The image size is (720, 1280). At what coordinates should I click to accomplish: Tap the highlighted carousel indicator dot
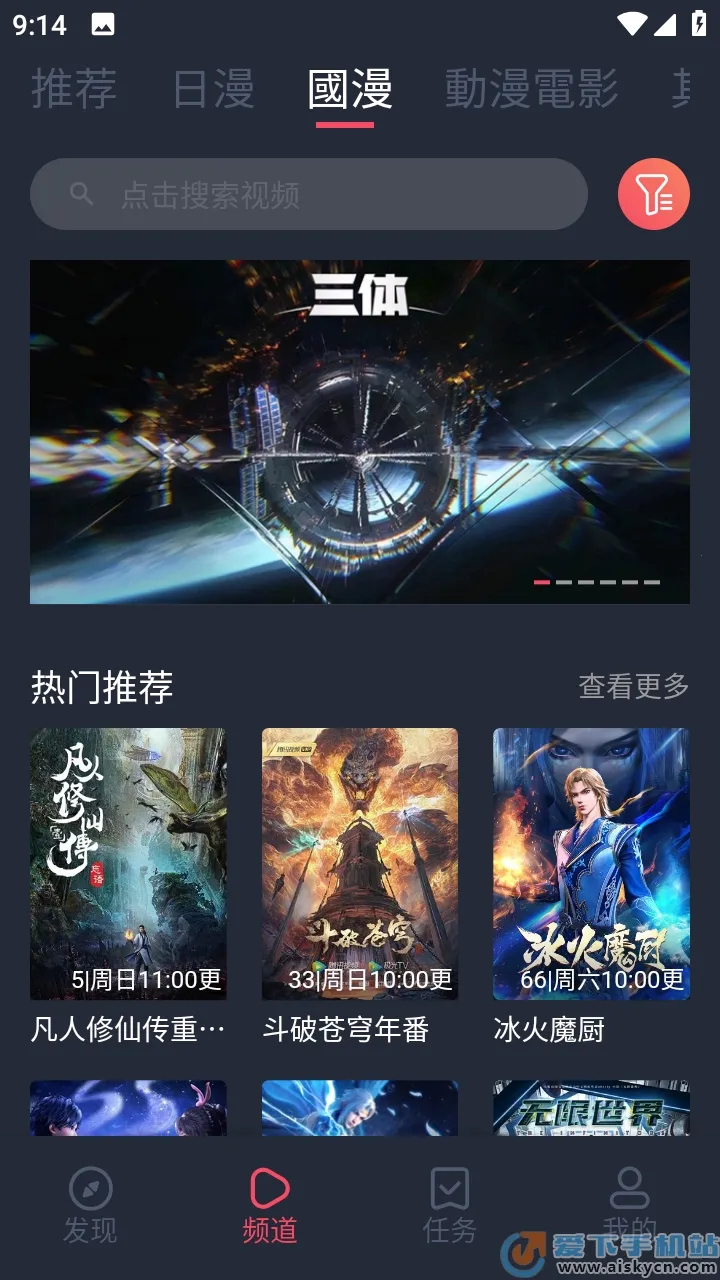click(x=543, y=582)
